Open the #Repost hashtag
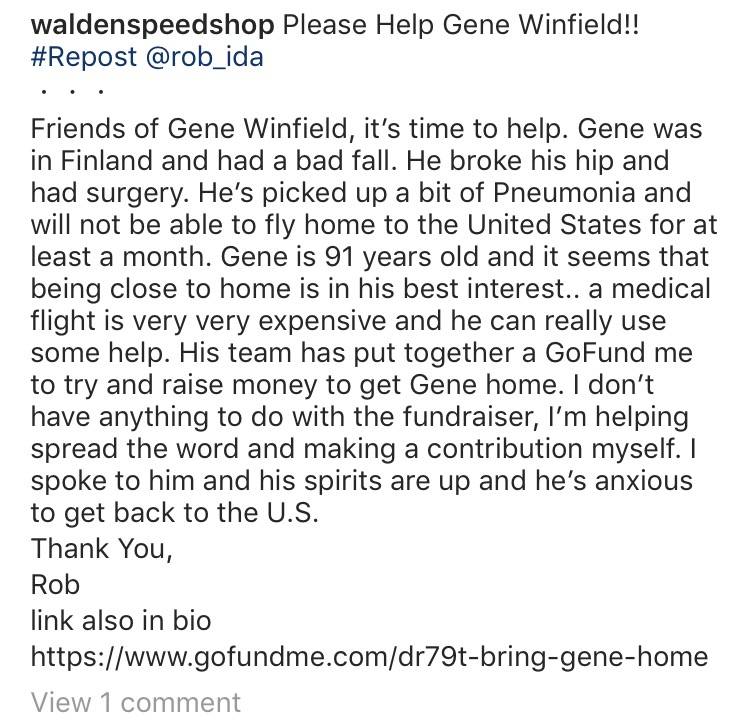Image resolution: width=734 pixels, height=727 pixels. tap(84, 56)
